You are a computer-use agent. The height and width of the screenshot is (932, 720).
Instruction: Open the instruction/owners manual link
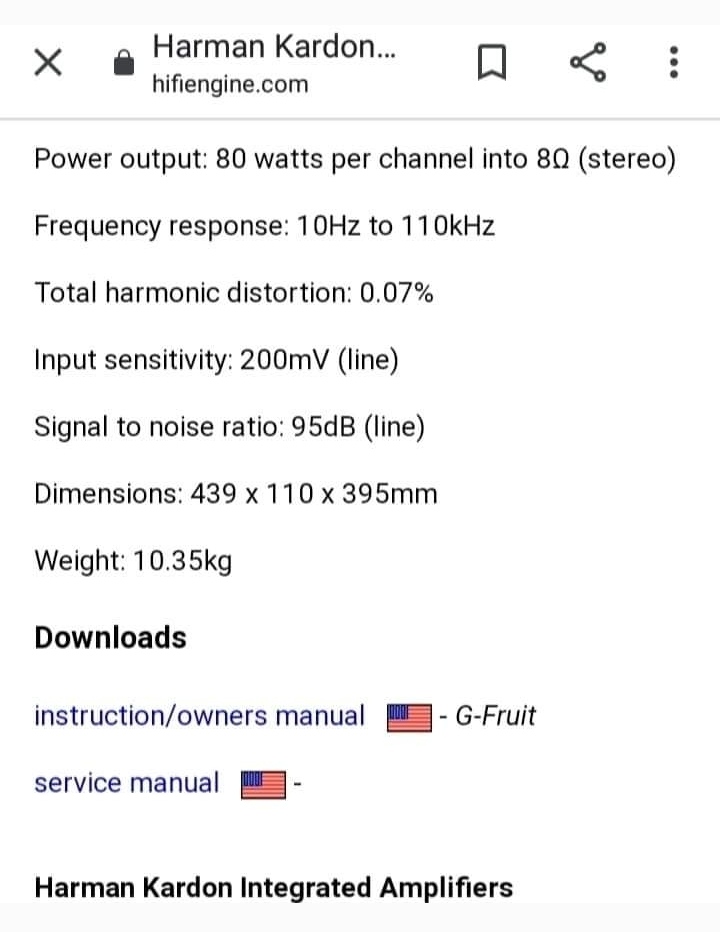[x=199, y=716]
